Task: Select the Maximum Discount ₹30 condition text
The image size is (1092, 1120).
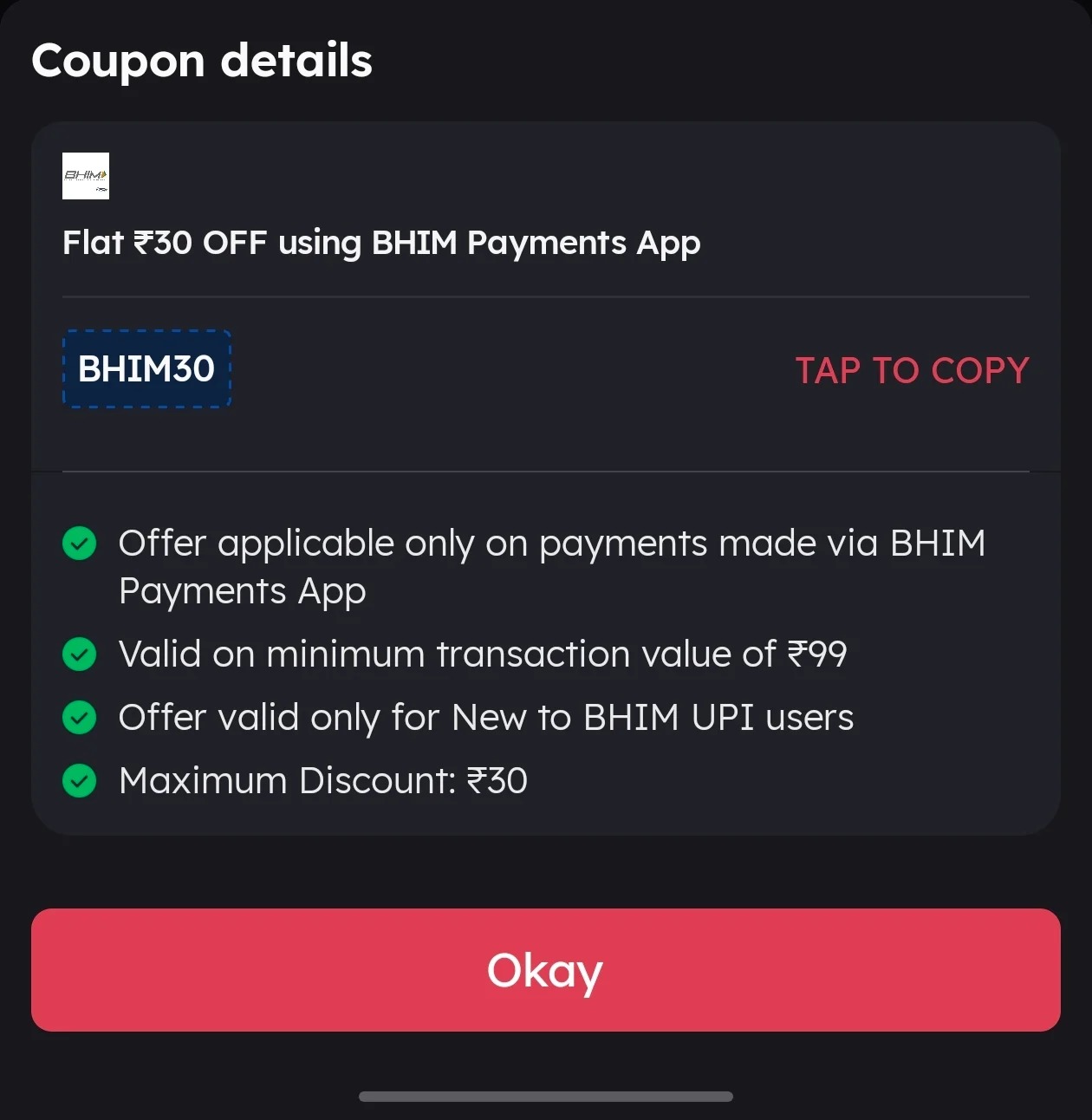Action: (x=322, y=780)
